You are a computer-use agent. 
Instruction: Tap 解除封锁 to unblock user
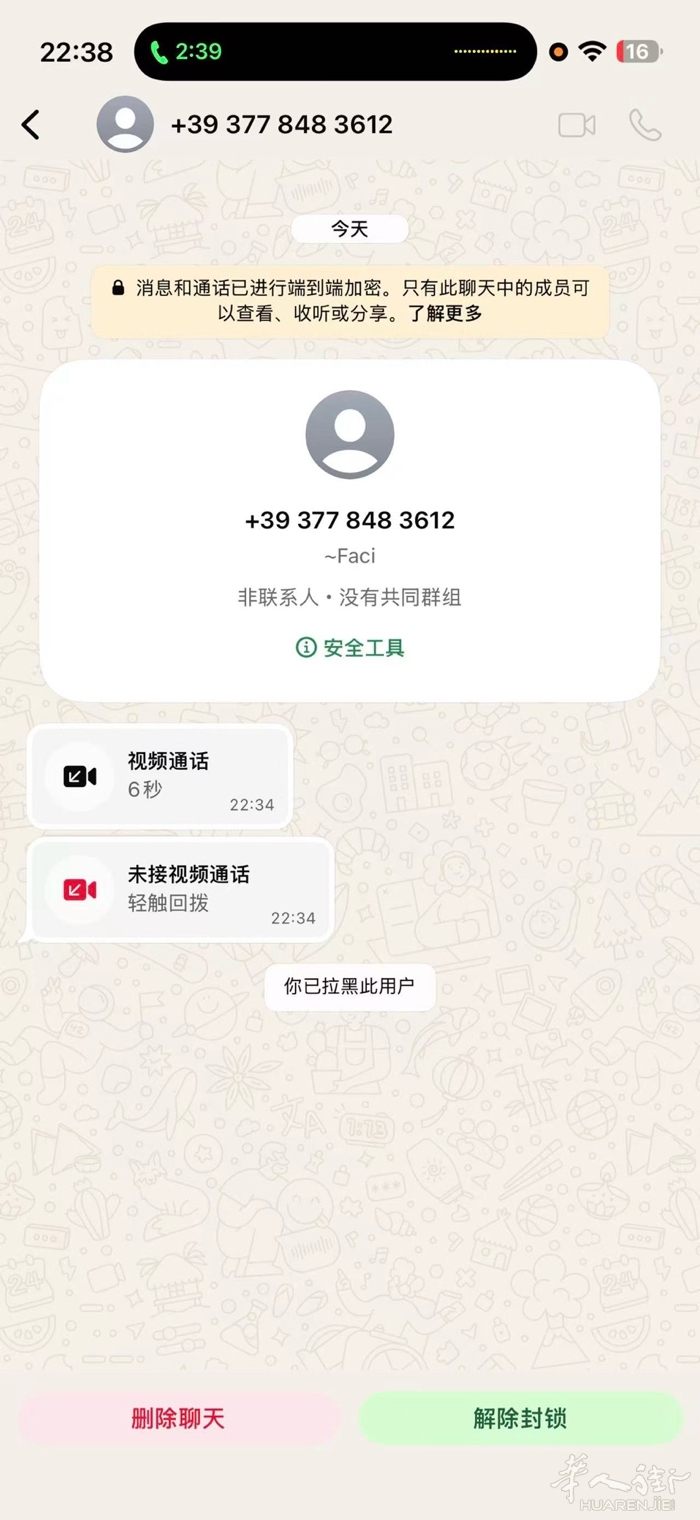[x=520, y=1418]
